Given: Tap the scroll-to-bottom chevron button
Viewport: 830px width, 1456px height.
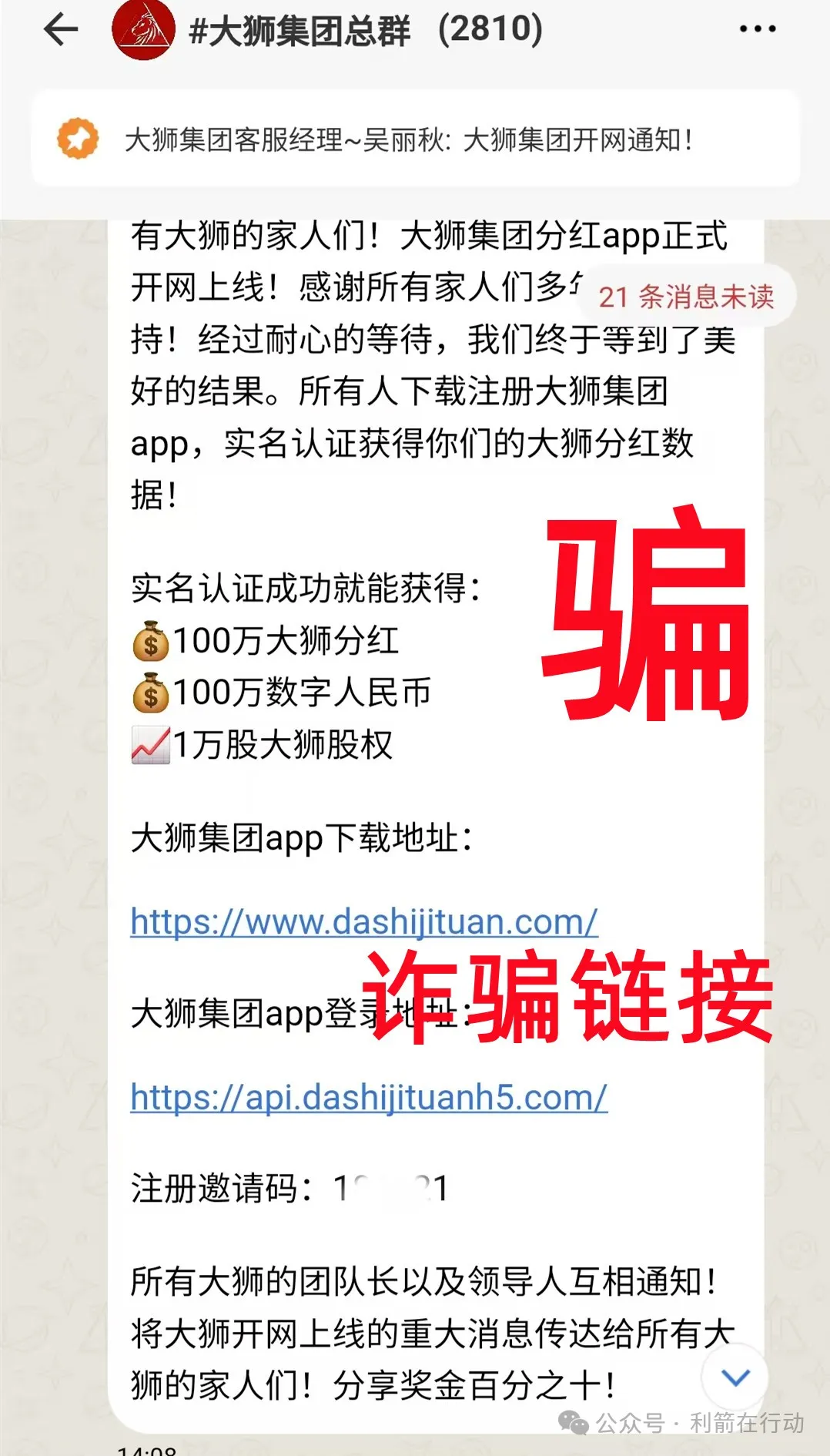Looking at the screenshot, I should click(x=735, y=1377).
